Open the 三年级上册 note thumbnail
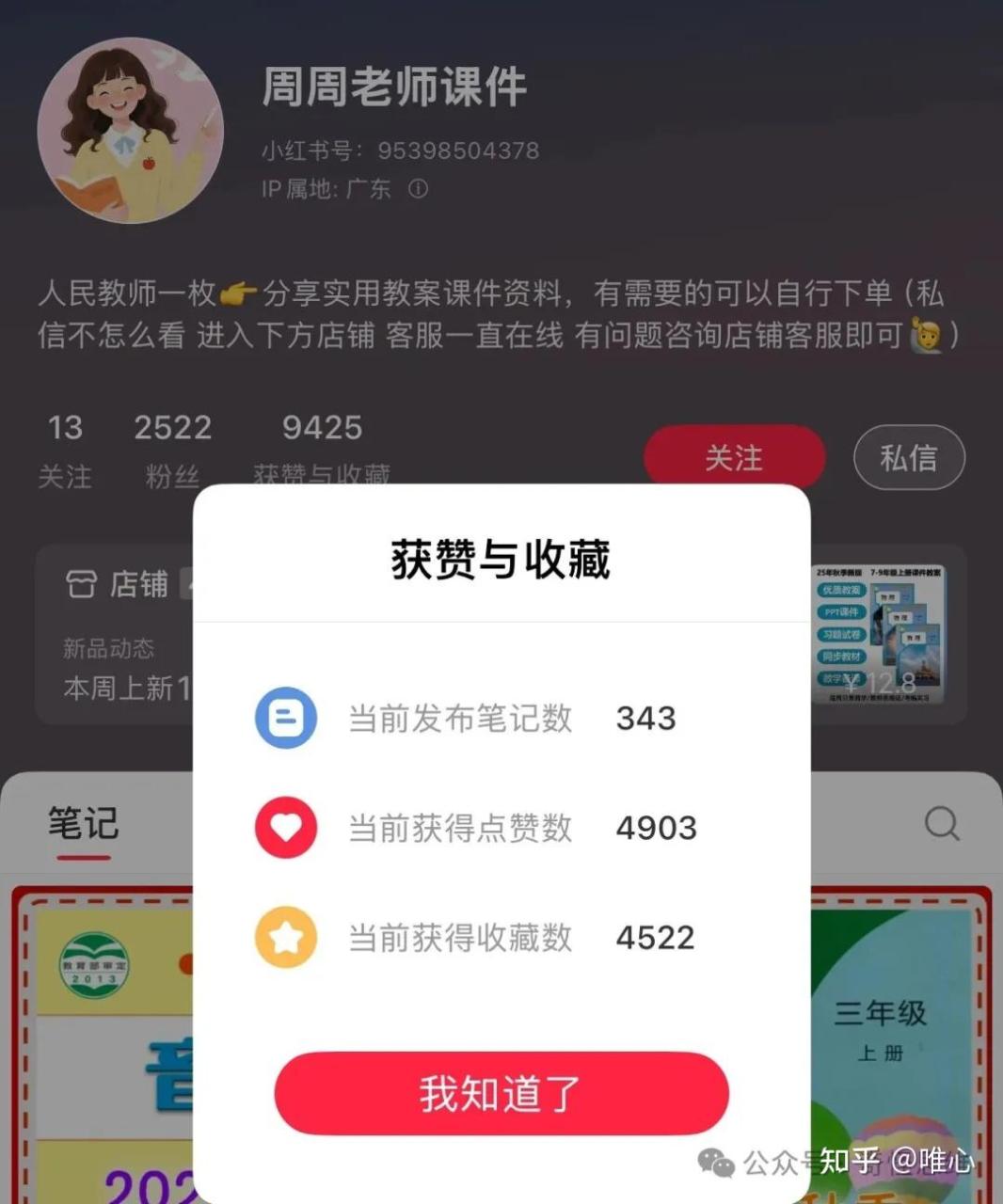This screenshot has height=1204, width=1003. tap(889, 1035)
